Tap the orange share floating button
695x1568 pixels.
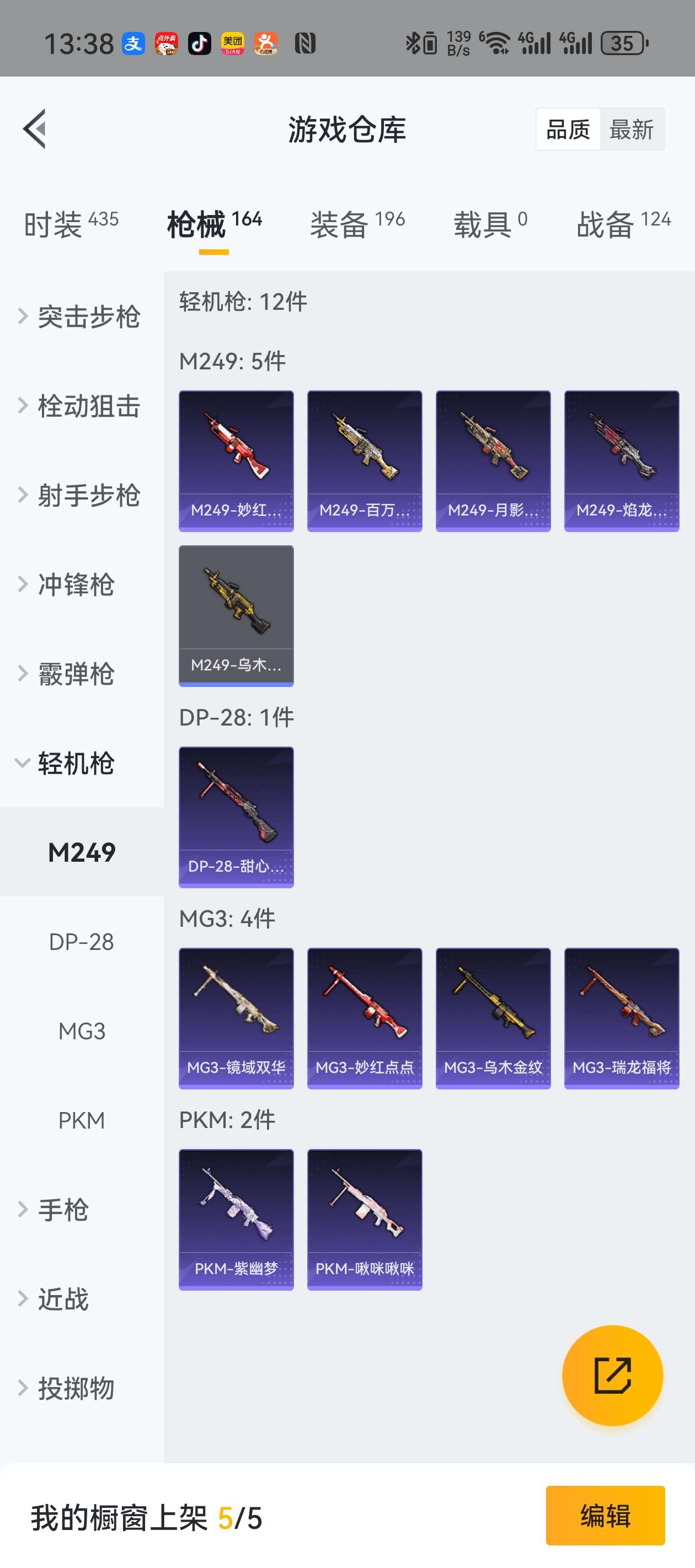coord(612,1375)
